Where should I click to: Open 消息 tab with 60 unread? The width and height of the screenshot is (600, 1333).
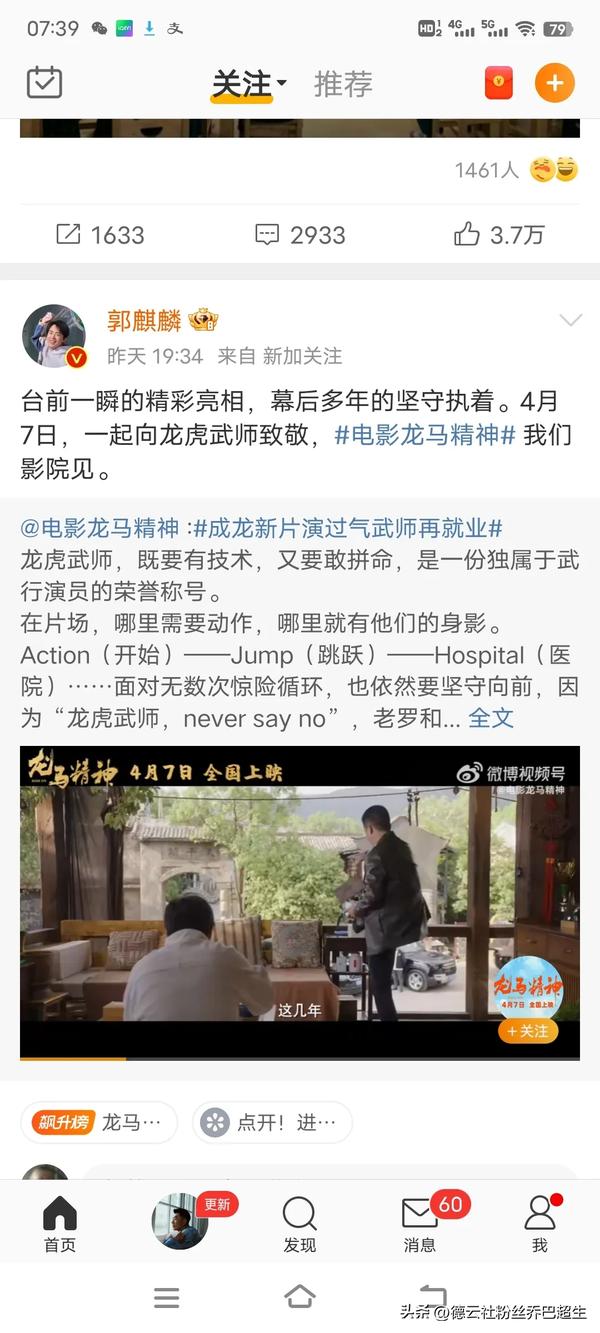pos(420,1222)
